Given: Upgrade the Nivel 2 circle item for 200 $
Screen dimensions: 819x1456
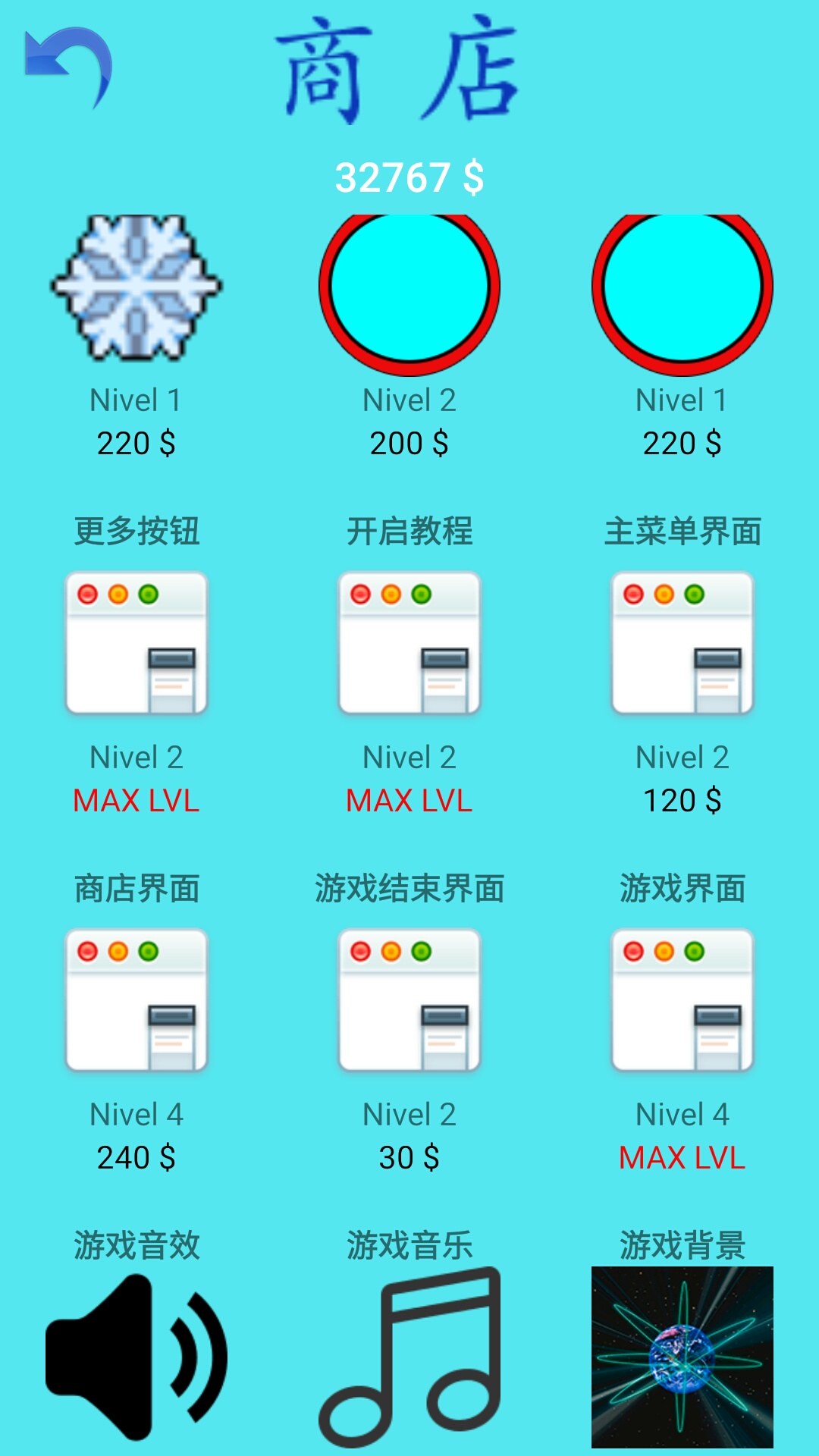Looking at the screenshot, I should tap(409, 288).
